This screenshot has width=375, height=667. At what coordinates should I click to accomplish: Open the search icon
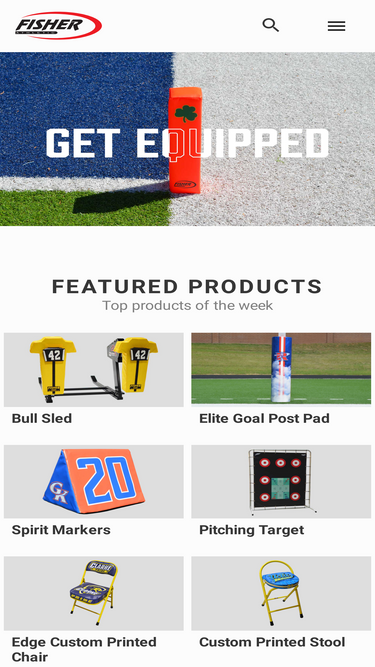(270, 26)
